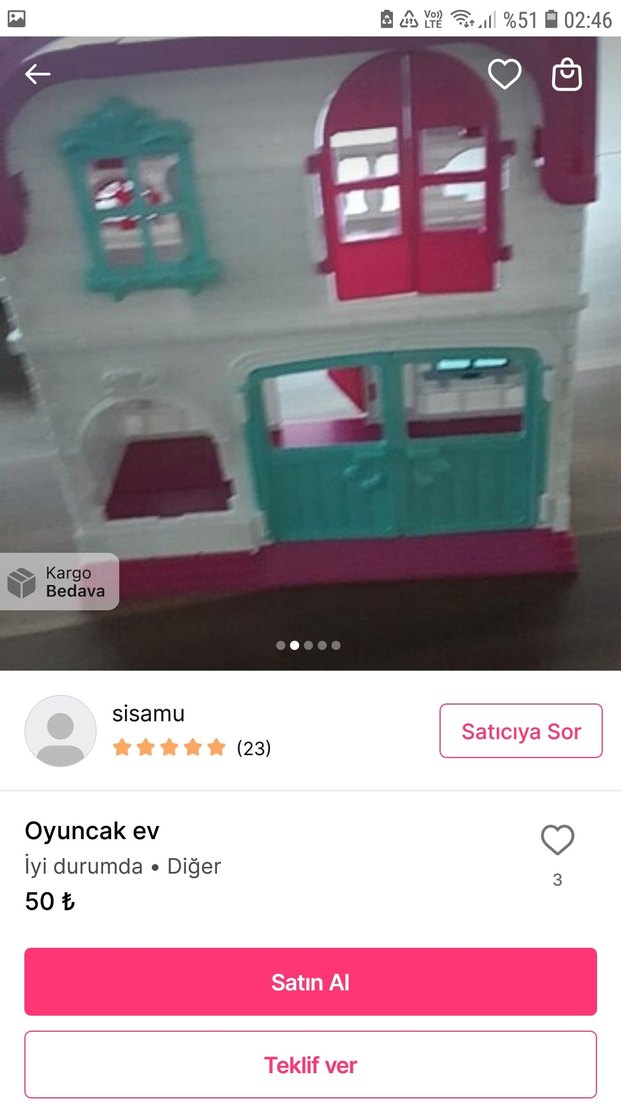Like the Oyuncak ev listing heart
The width and height of the screenshot is (621, 1104).
pyautogui.click(x=557, y=841)
